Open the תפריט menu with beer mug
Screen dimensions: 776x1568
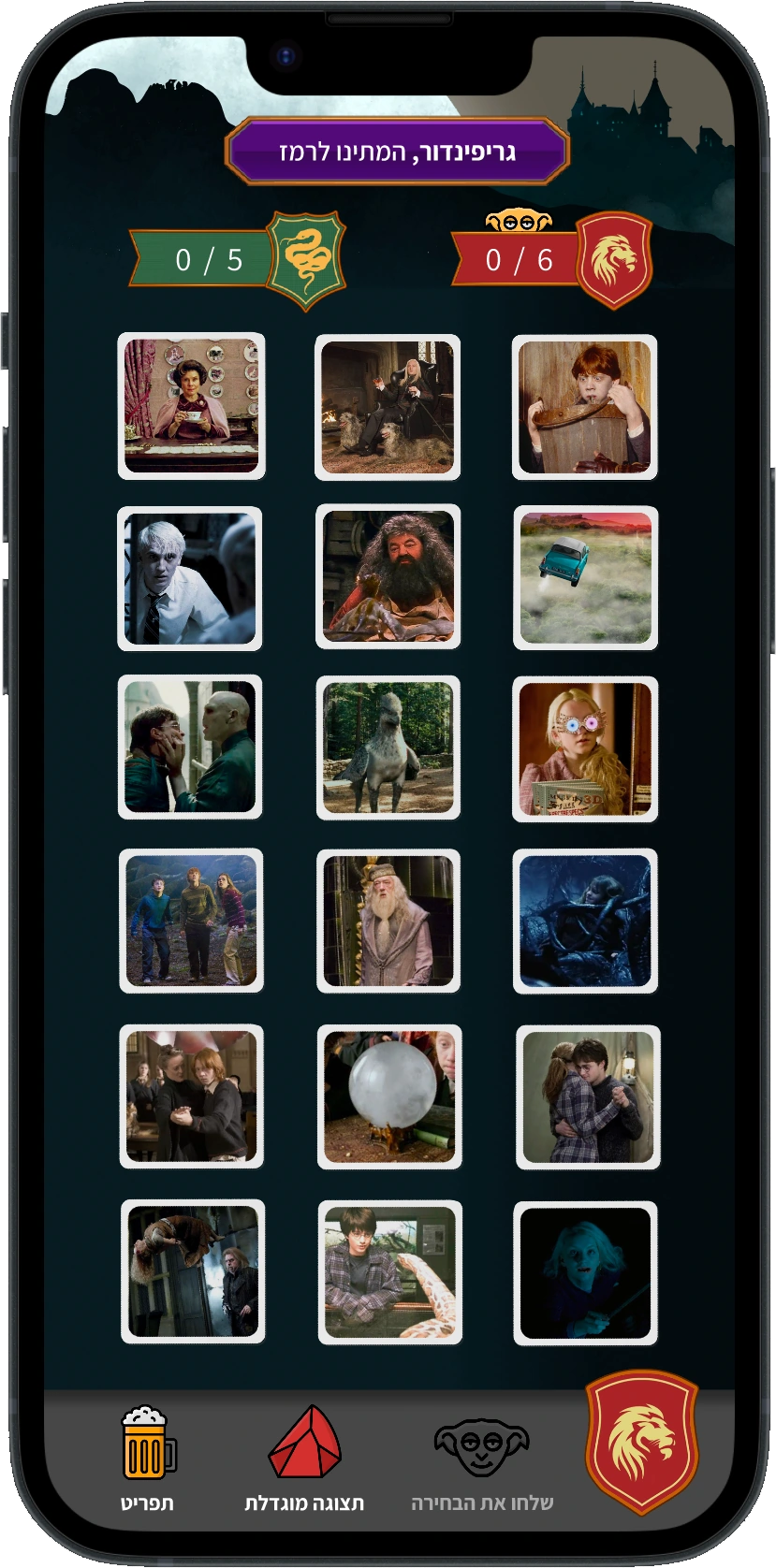148,1459
